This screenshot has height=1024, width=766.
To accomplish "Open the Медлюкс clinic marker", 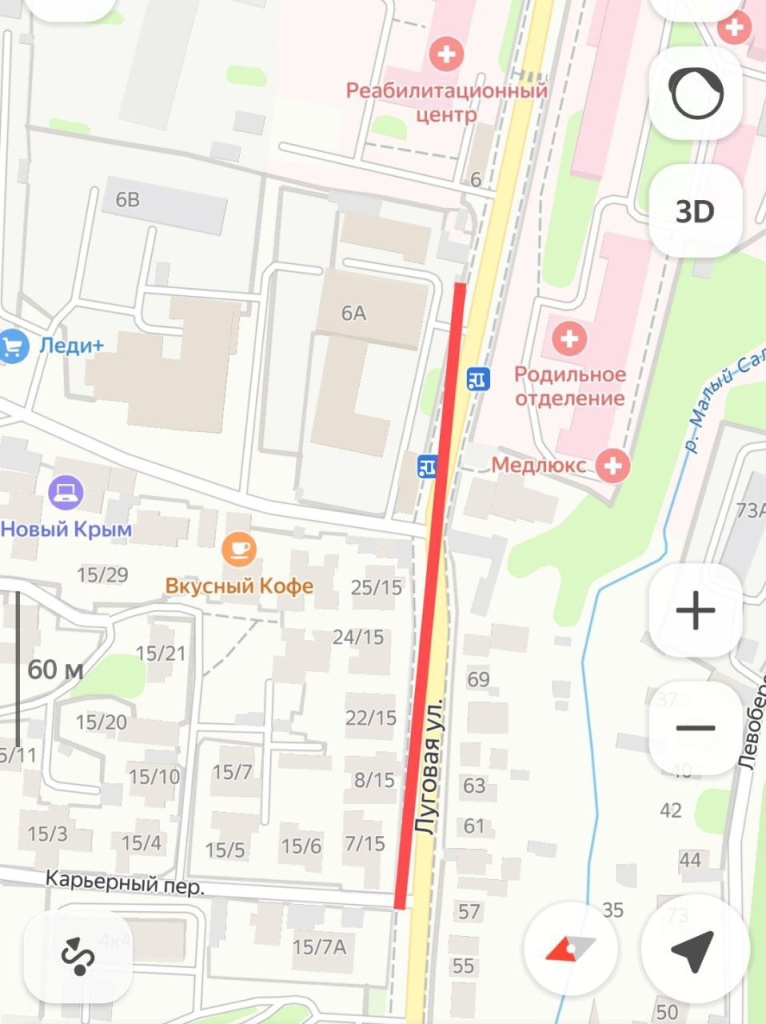I will coord(613,465).
